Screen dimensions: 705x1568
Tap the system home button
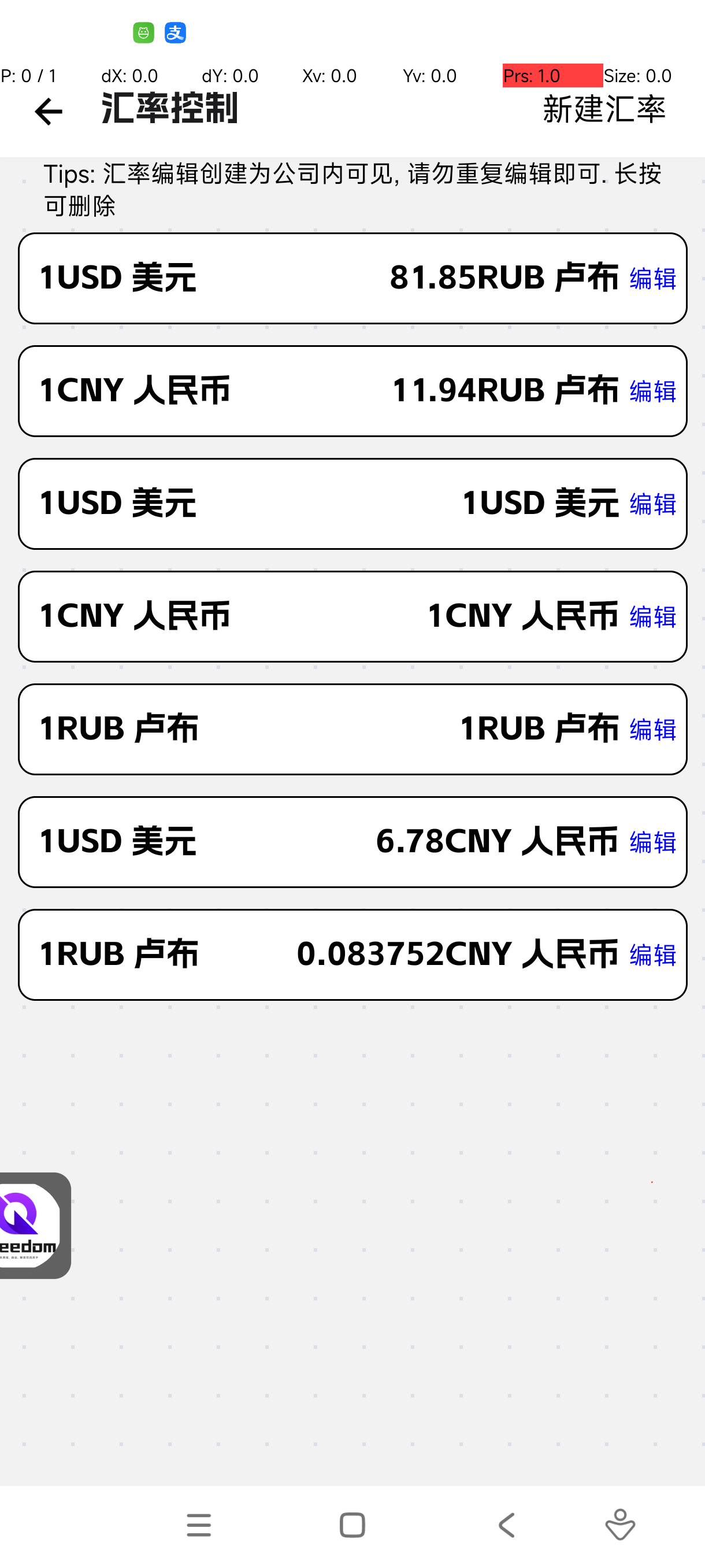click(x=352, y=1525)
